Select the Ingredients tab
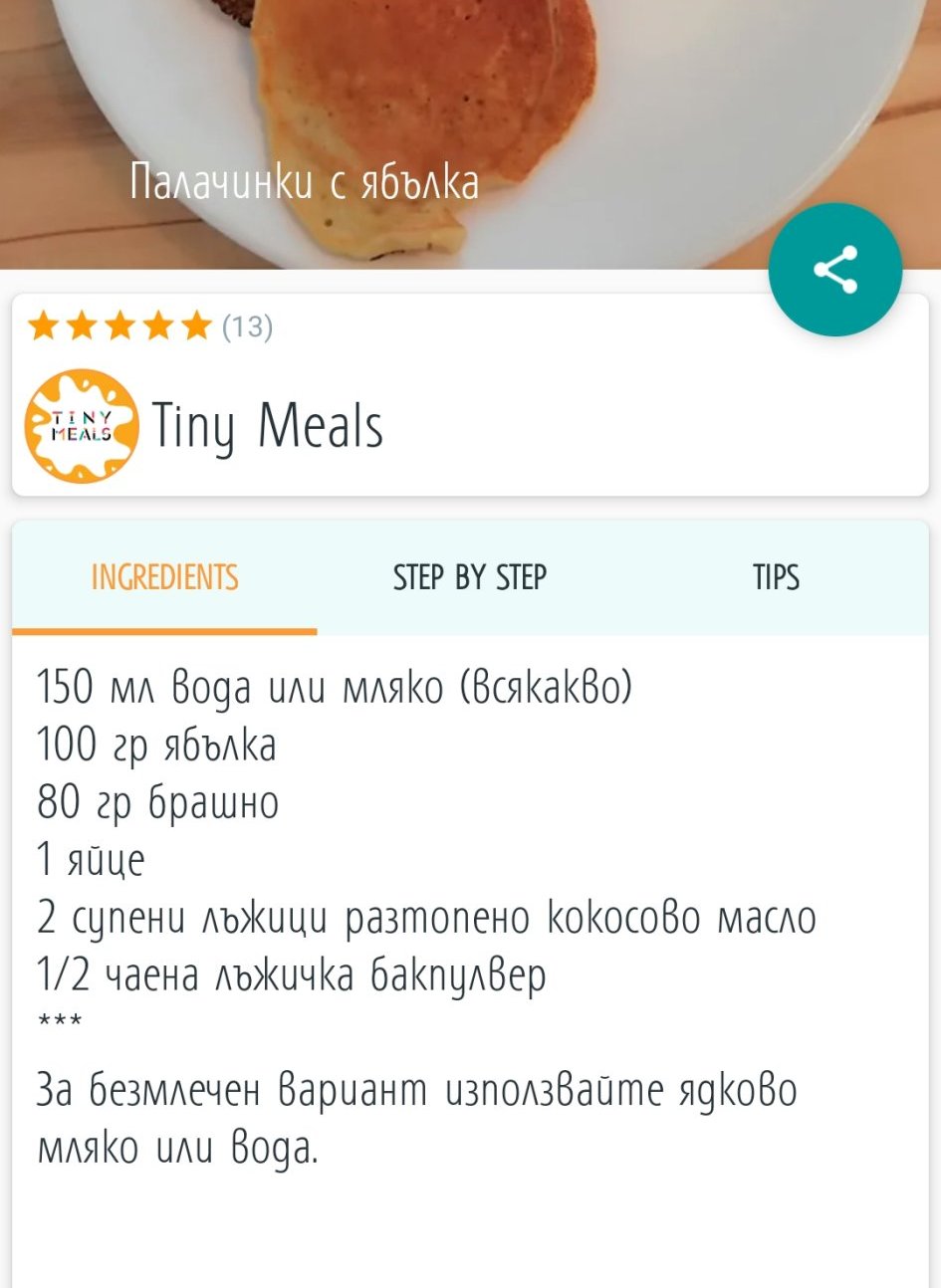Screen dimensions: 941x1288 [164, 577]
